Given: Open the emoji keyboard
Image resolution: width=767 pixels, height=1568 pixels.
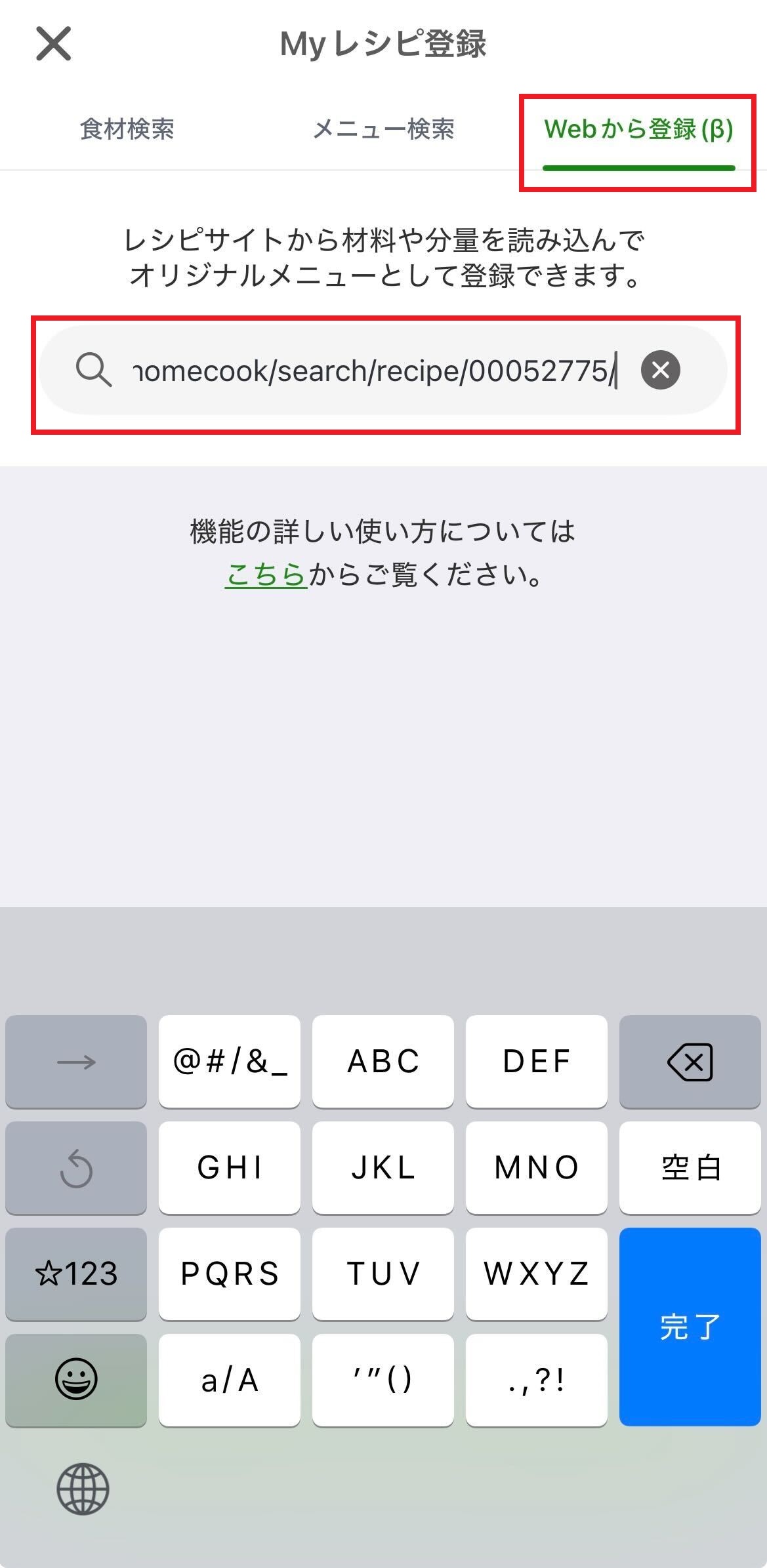Looking at the screenshot, I should click(75, 1379).
